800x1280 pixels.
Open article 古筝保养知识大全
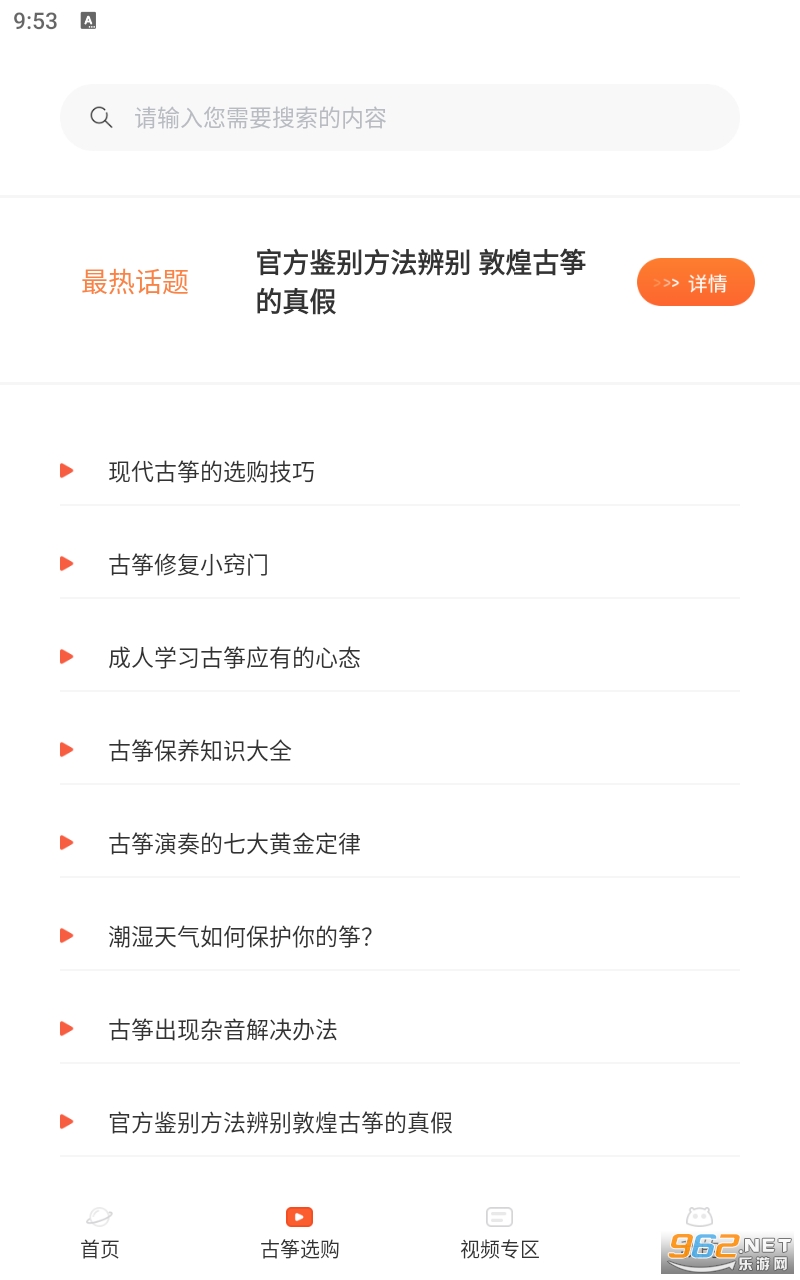coord(200,751)
